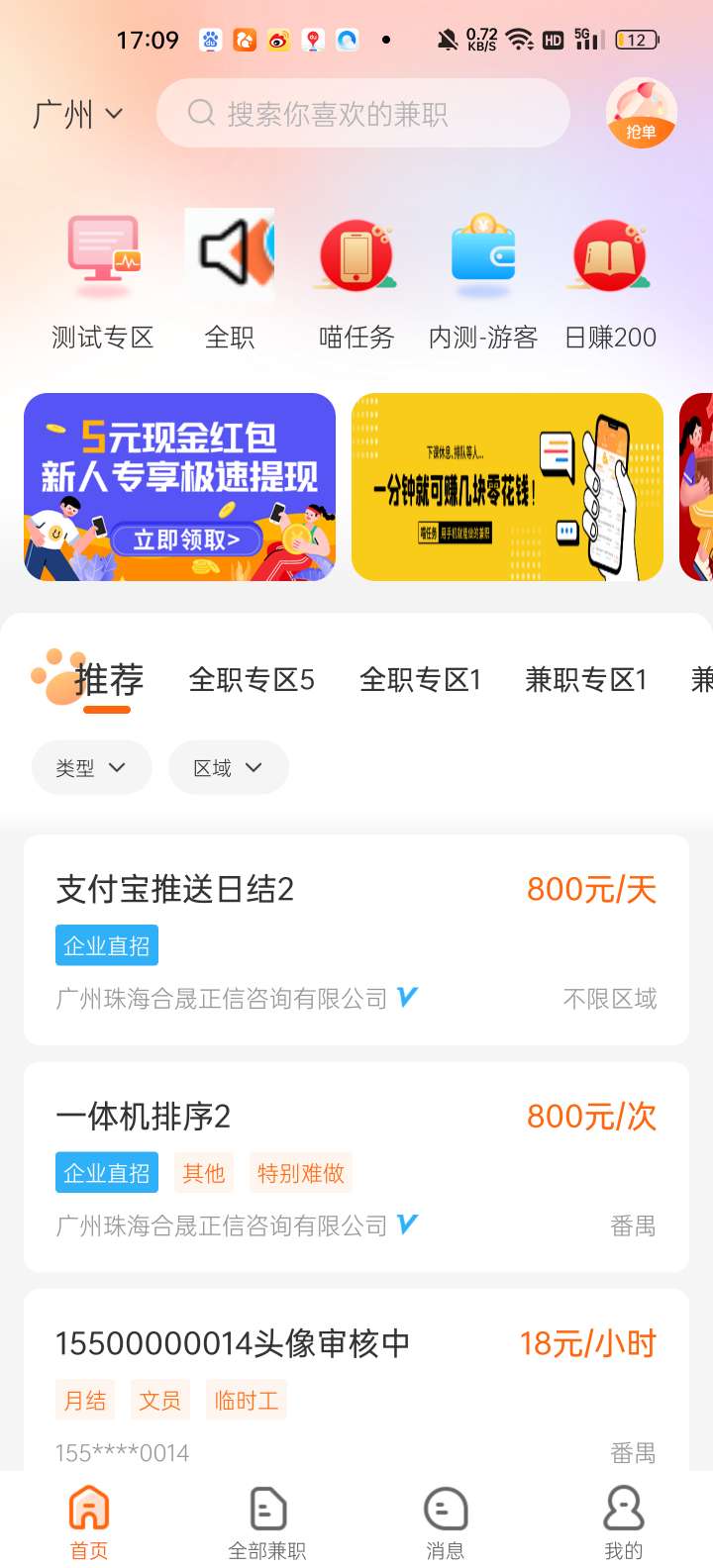Open the 一分钟就可赚几块零花钱 banner

pyautogui.click(x=507, y=487)
